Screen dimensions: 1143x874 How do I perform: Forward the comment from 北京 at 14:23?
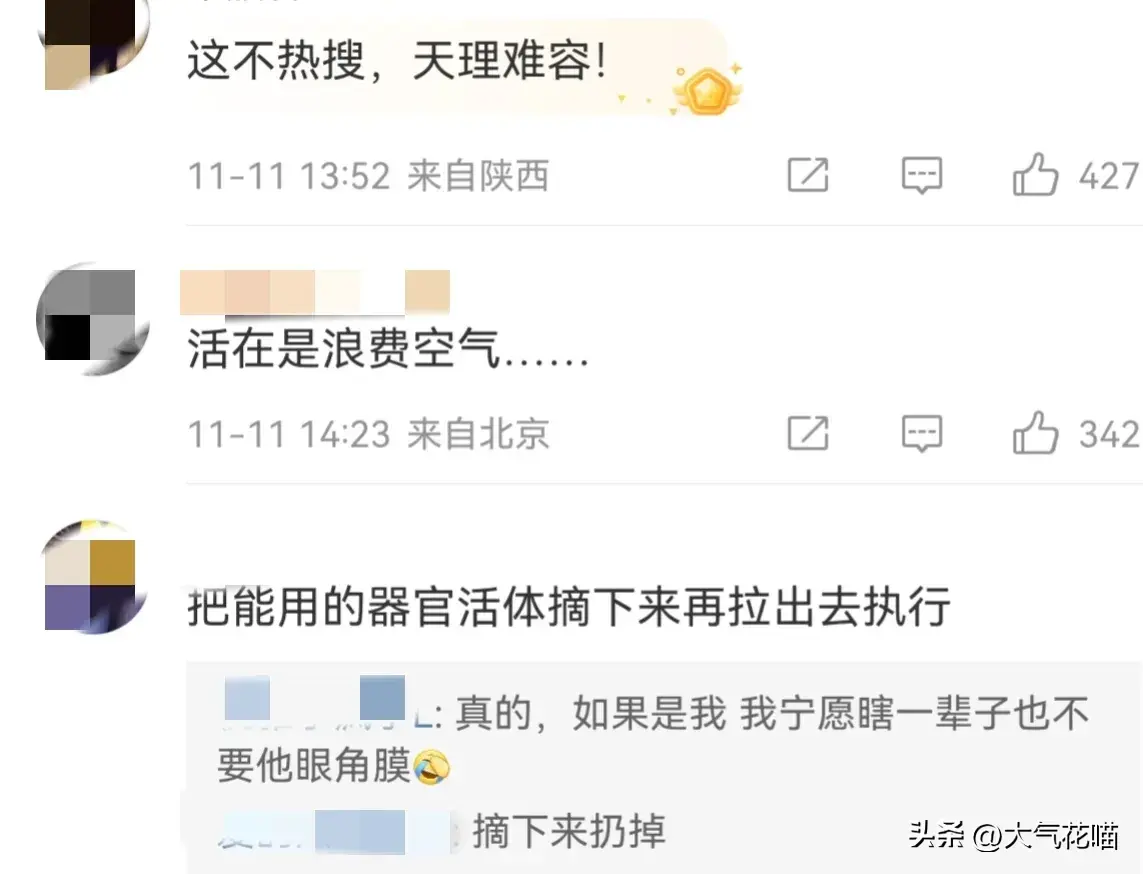point(807,435)
